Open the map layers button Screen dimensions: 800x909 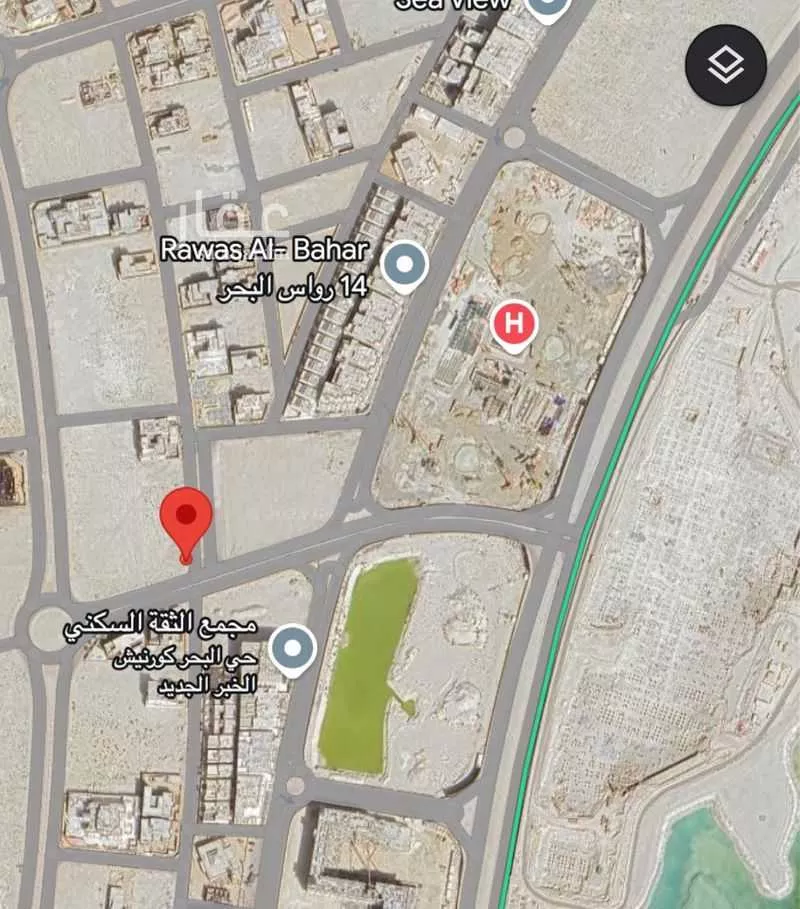click(x=725, y=66)
